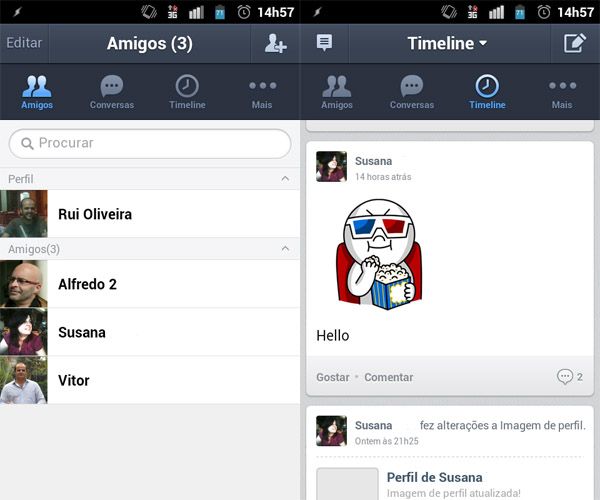The width and height of the screenshot is (600, 500).
Task: Focus the Procurar search field
Action: click(150, 143)
